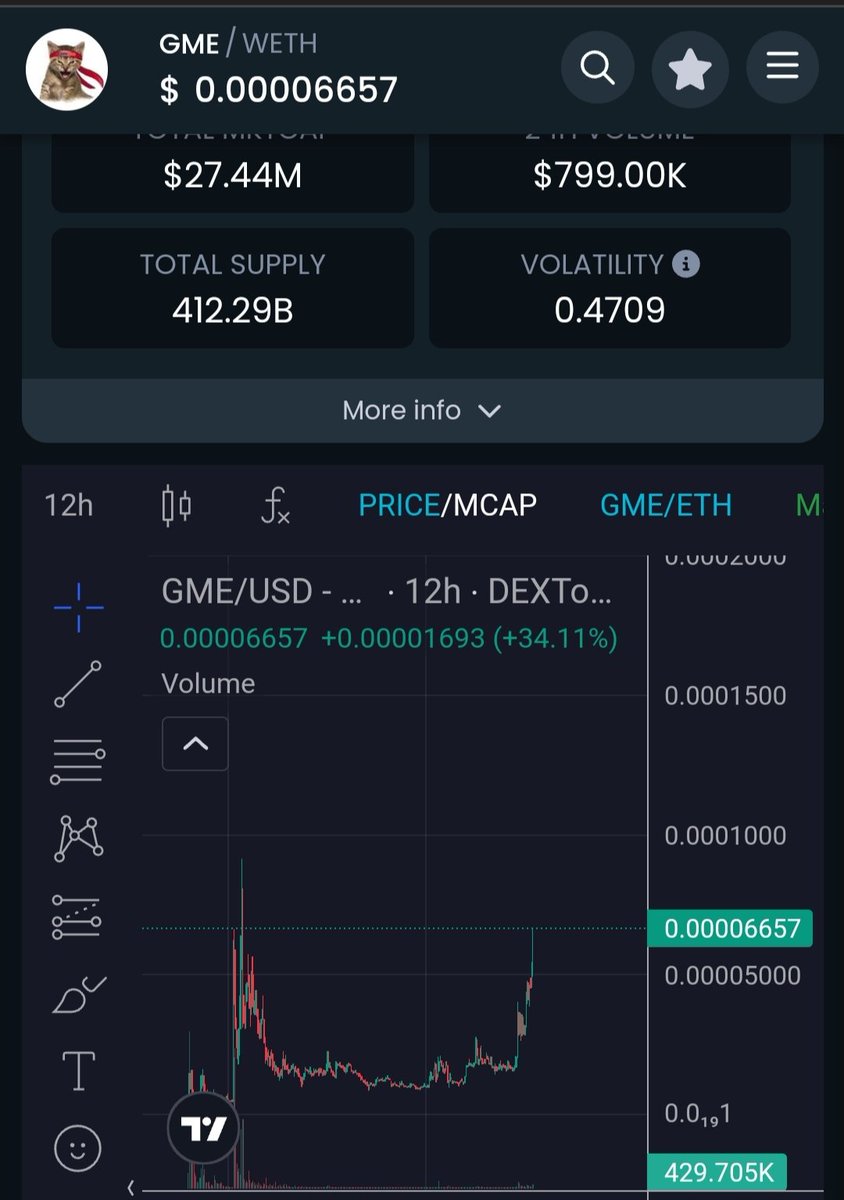Select the trend line drawing tool
Screen dimensions: 844x1200
[x=77, y=684]
